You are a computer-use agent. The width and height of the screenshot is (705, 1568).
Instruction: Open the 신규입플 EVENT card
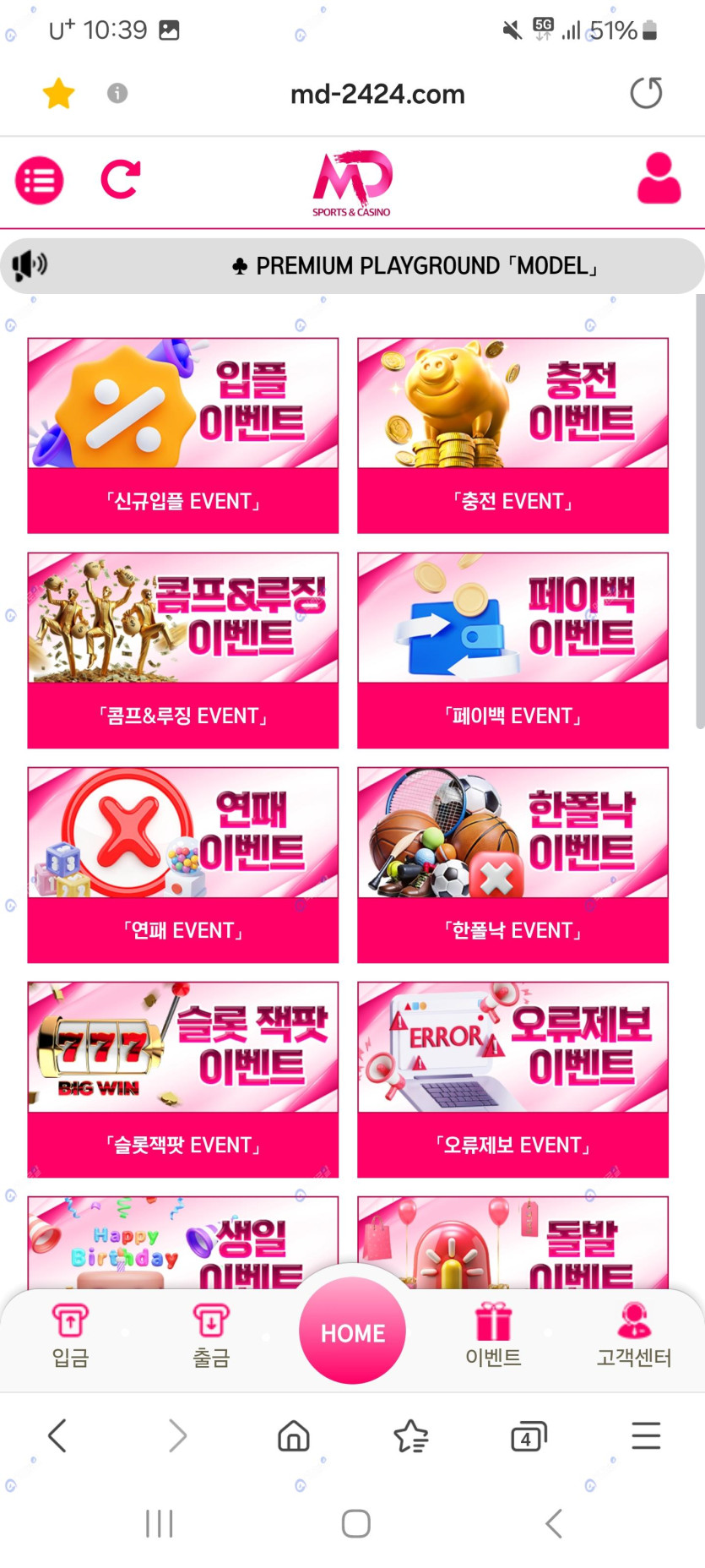tap(182, 435)
